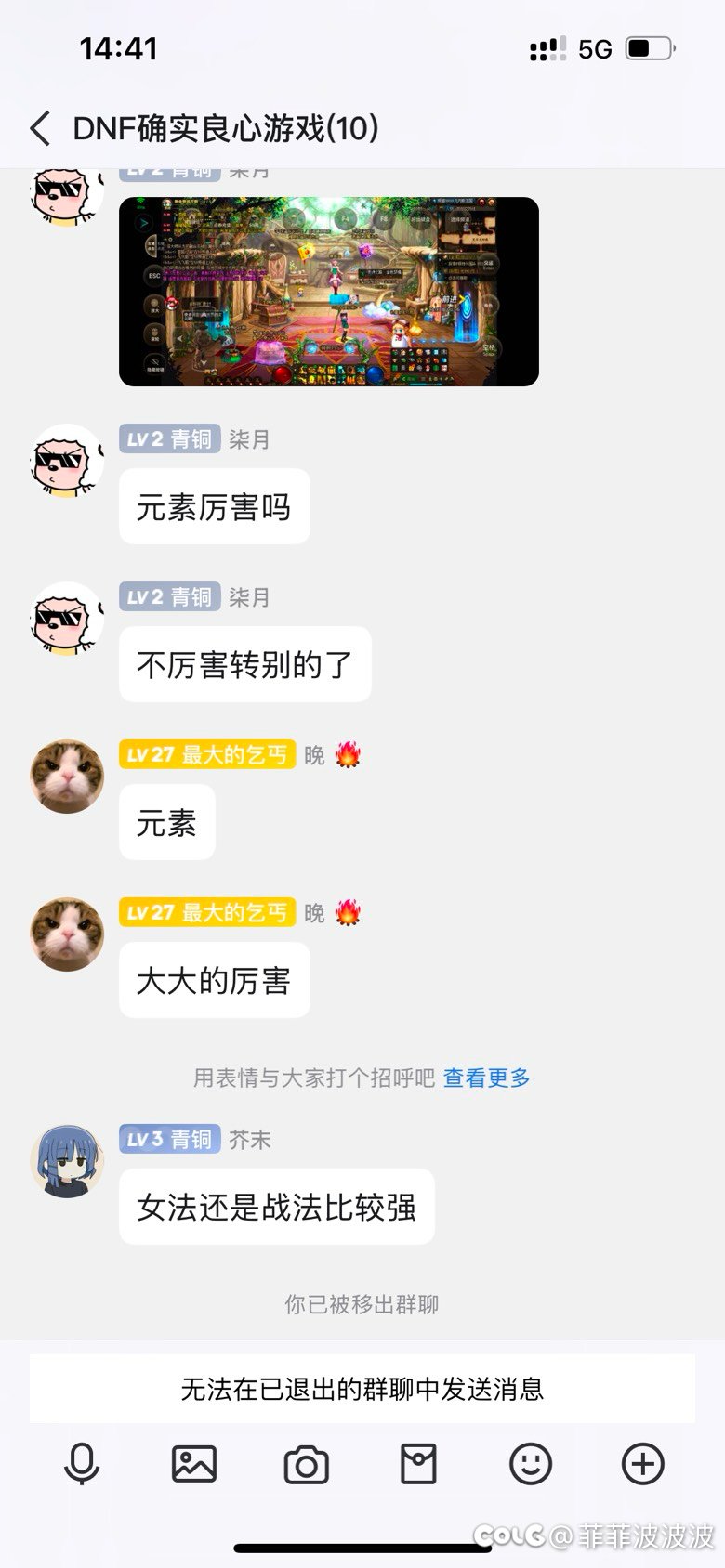Open the emoji smiley panel
The height and width of the screenshot is (1568, 725).
click(x=531, y=1464)
